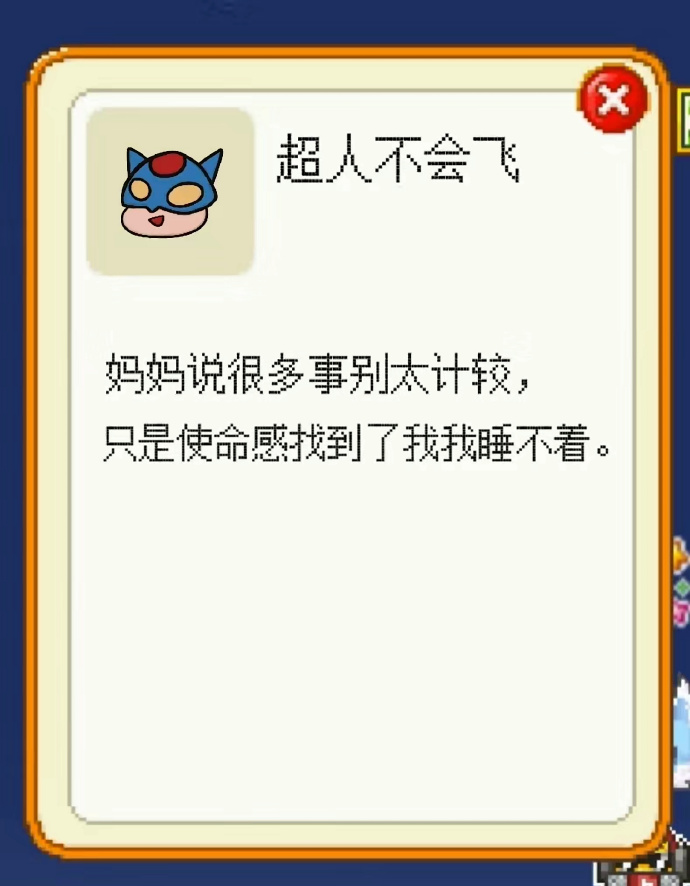Close the 超人不会飞 info dialog
690x886 pixels.
[613, 98]
